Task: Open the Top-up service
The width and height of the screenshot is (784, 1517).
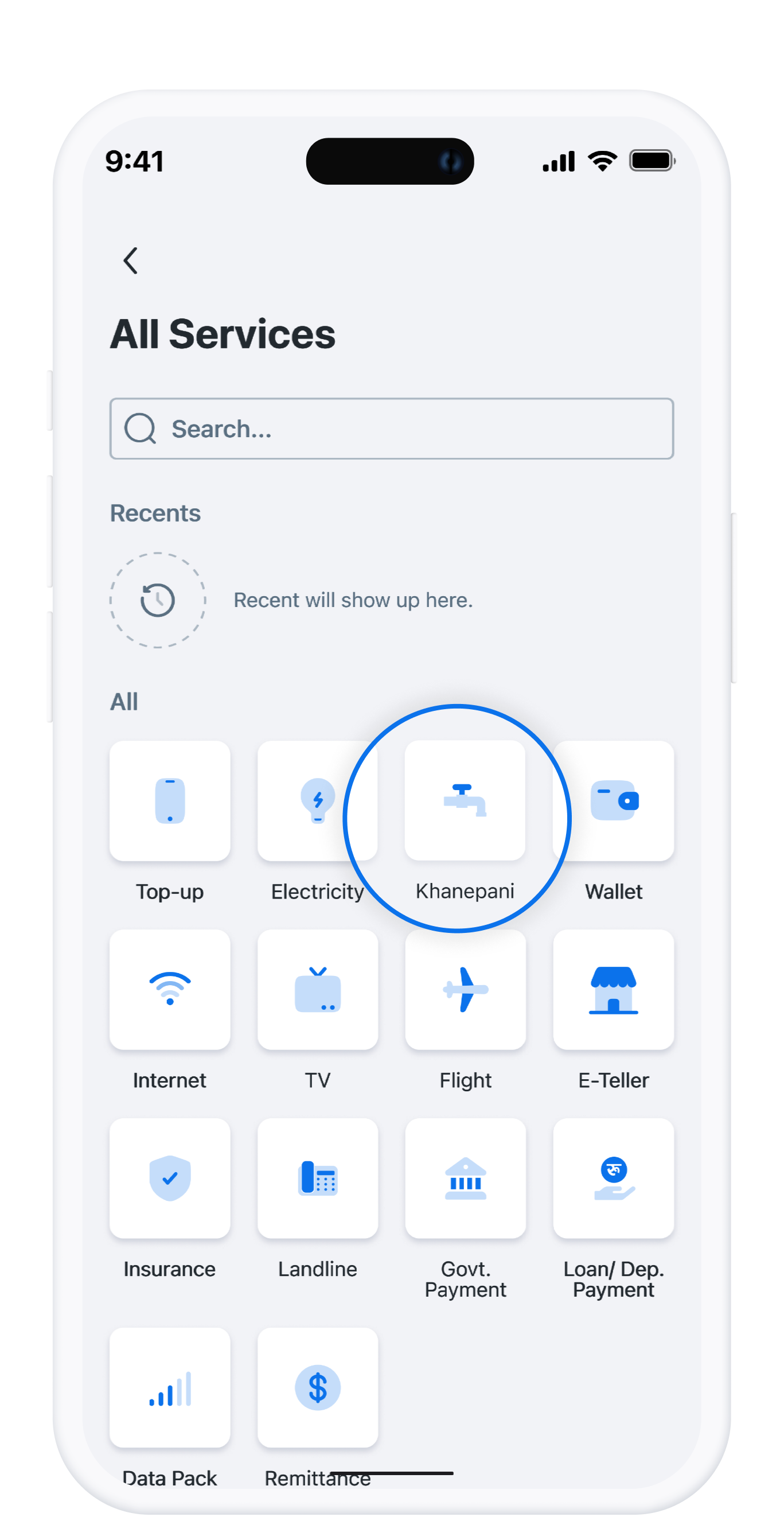Action: 170,800
